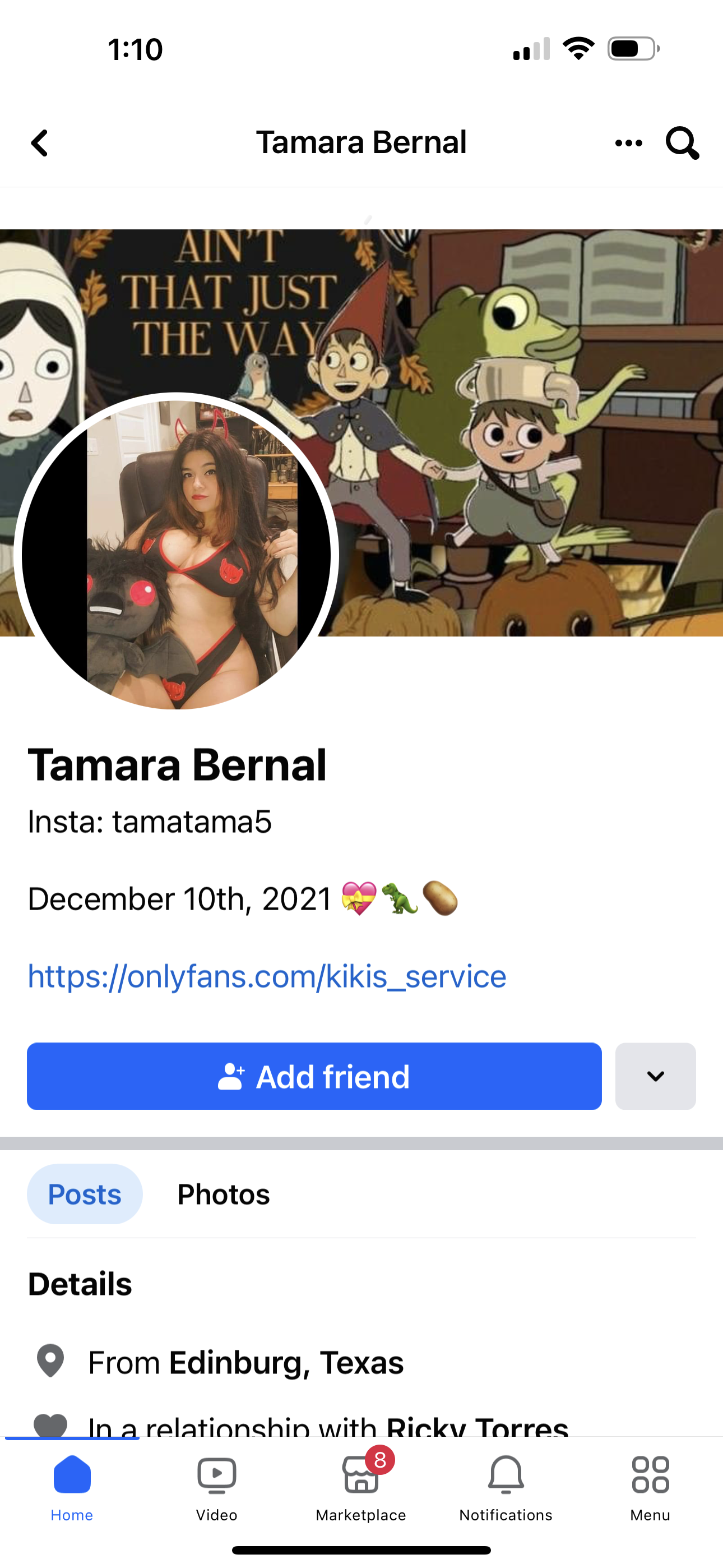Viewport: 723px width, 1568px height.
Task: View the cover photo
Action: 523,433
